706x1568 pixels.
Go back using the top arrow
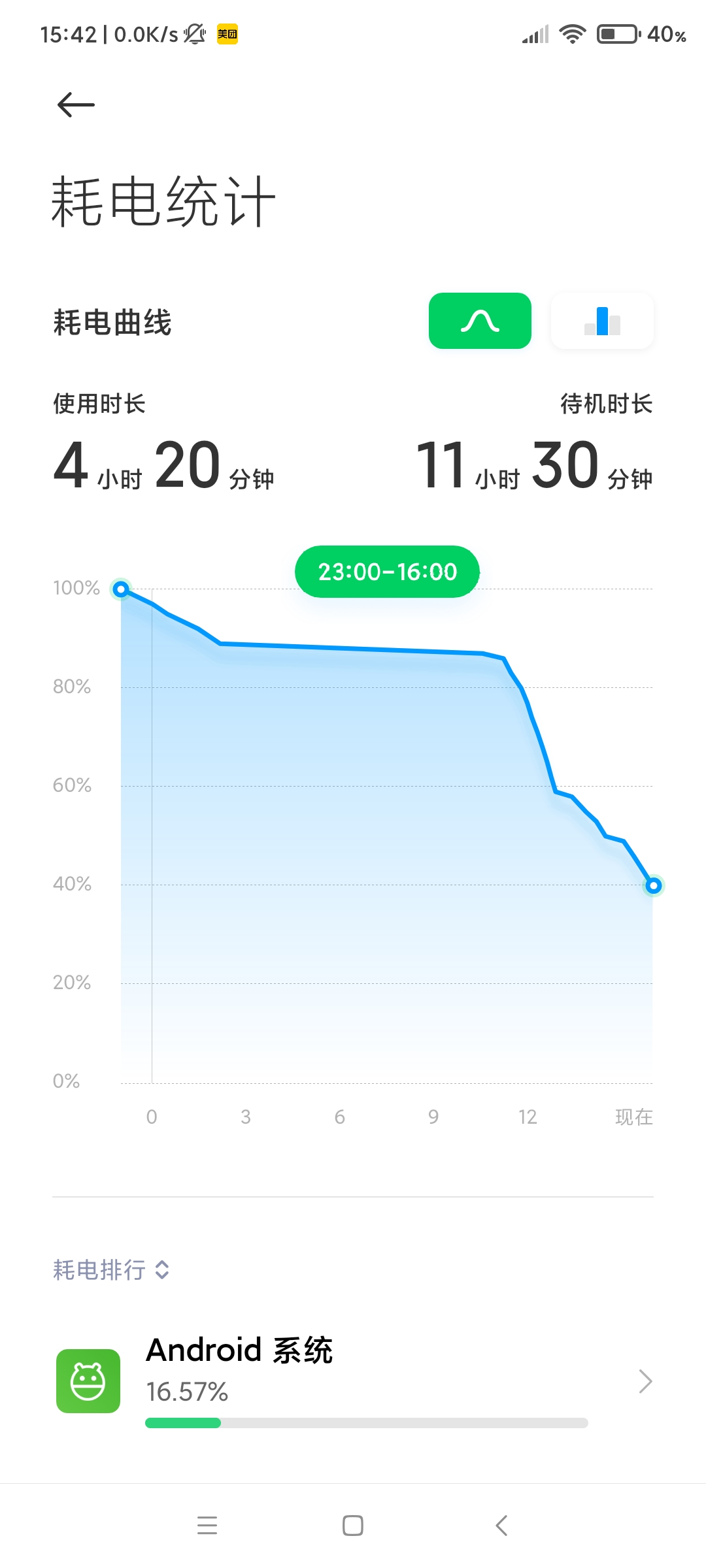tap(76, 105)
